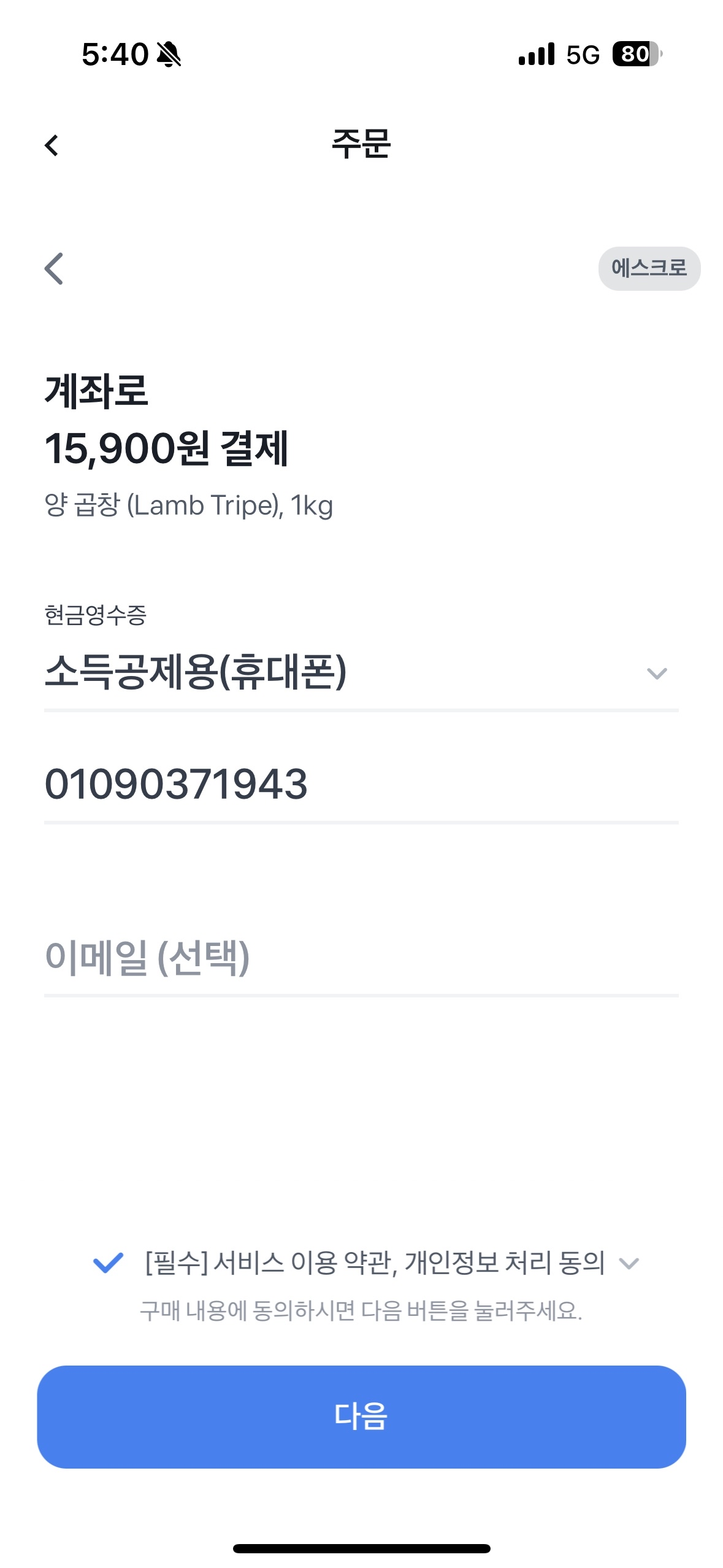The image size is (723, 1568).
Task: Return to the previous payment step
Action: coord(54,269)
